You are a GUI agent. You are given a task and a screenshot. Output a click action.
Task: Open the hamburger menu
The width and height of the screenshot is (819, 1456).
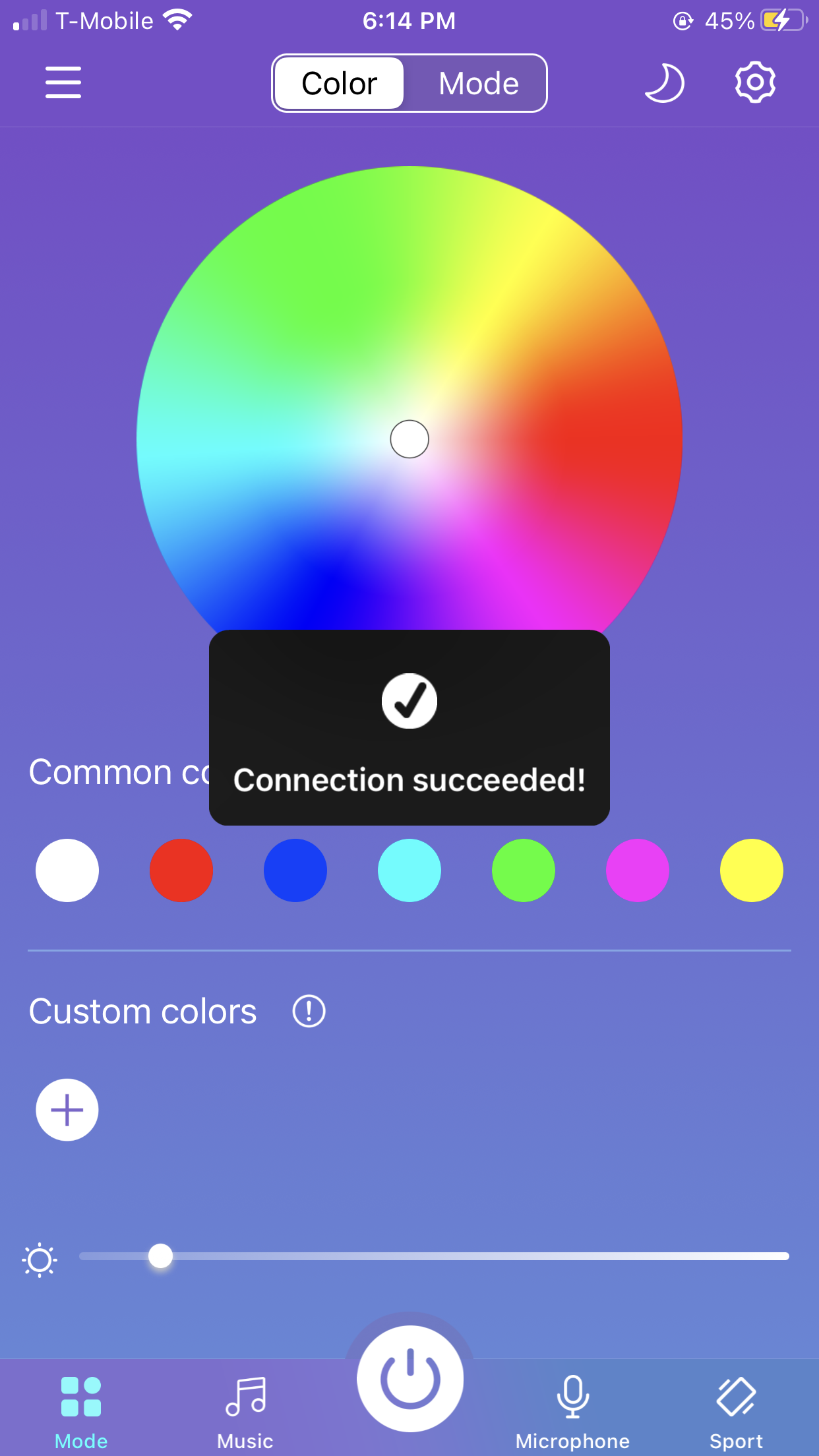click(63, 82)
